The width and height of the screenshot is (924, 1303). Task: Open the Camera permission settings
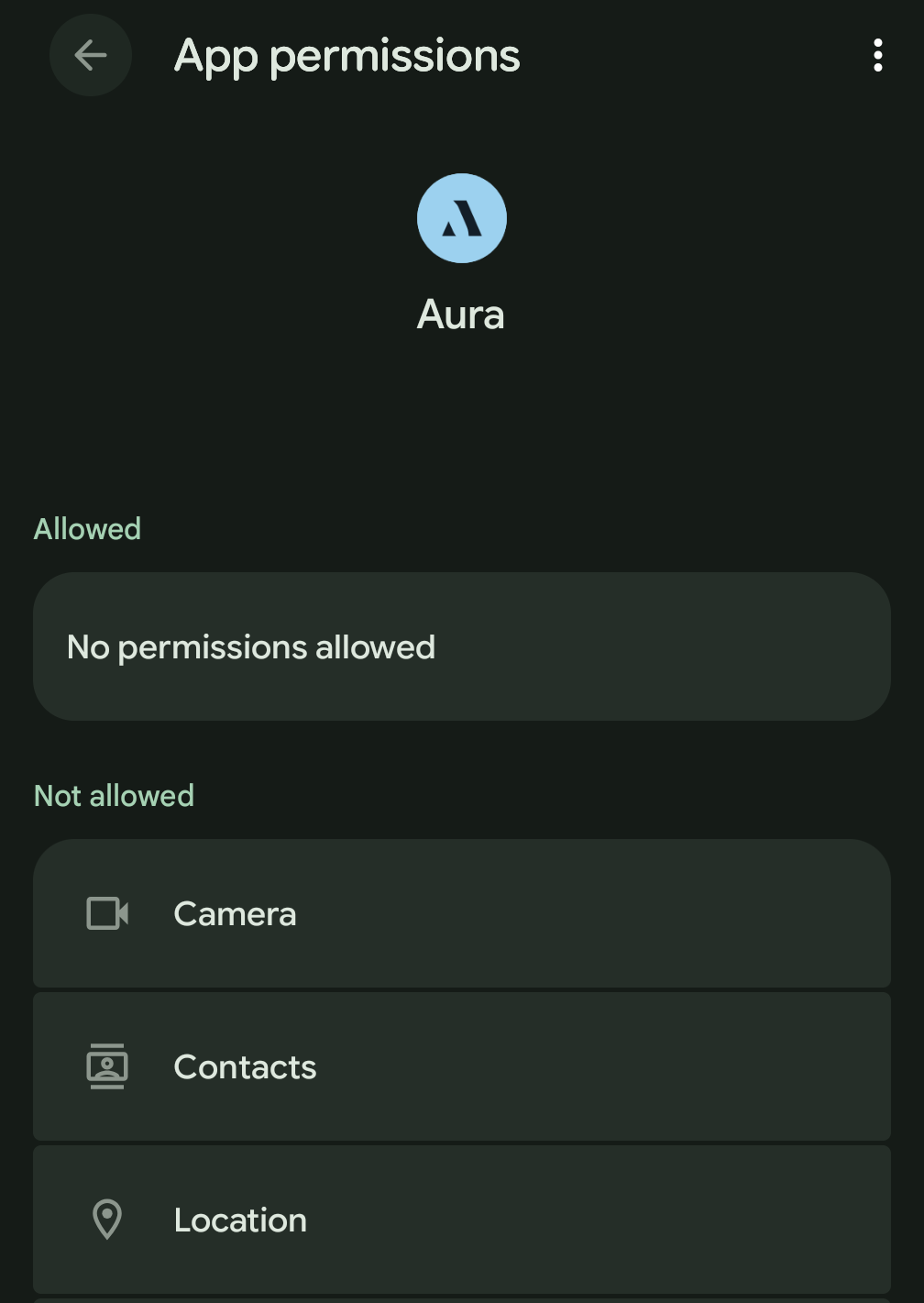(461, 913)
